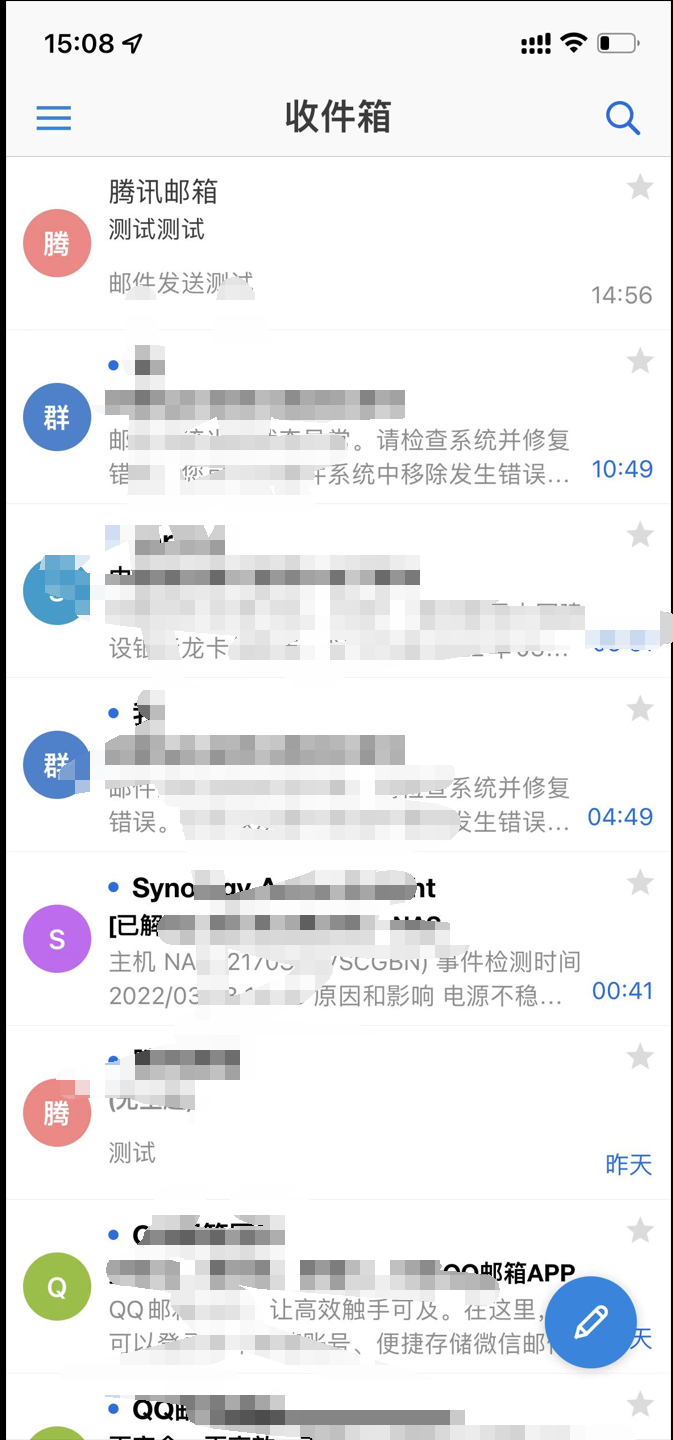Star the 腾讯邮箱 测试测试 email
This screenshot has height=1440, width=673.
[x=640, y=187]
